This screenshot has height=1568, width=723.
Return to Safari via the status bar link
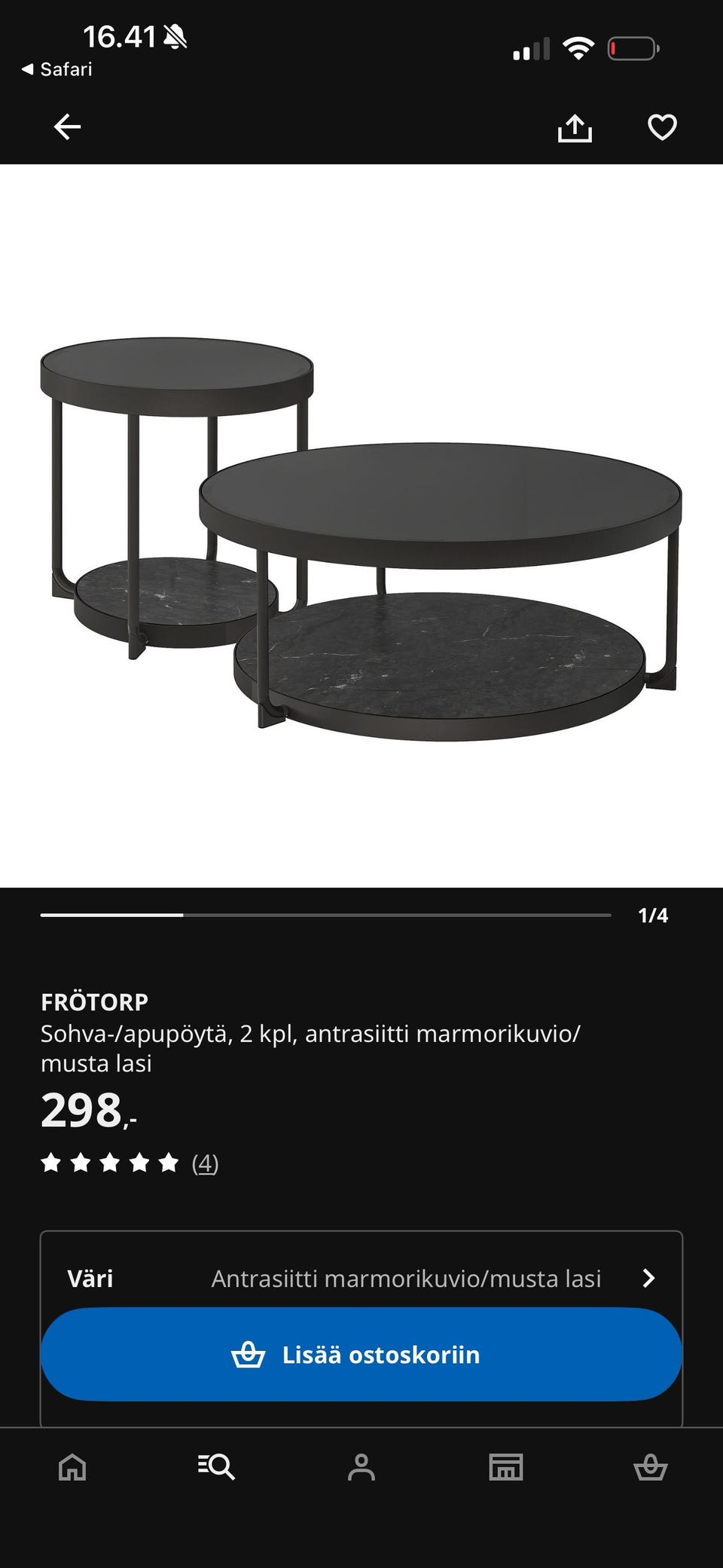(x=57, y=69)
